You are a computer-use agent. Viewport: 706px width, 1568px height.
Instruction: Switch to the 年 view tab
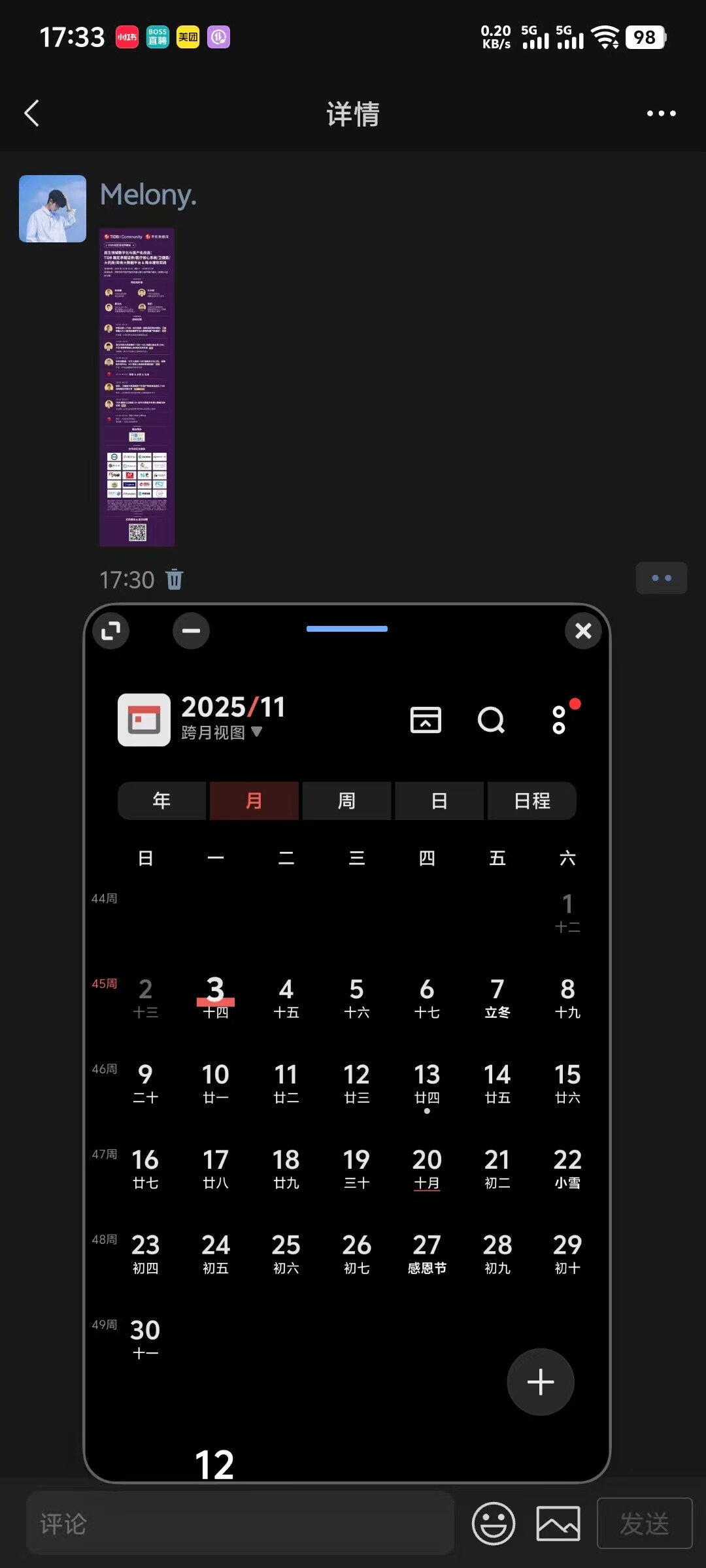point(161,800)
